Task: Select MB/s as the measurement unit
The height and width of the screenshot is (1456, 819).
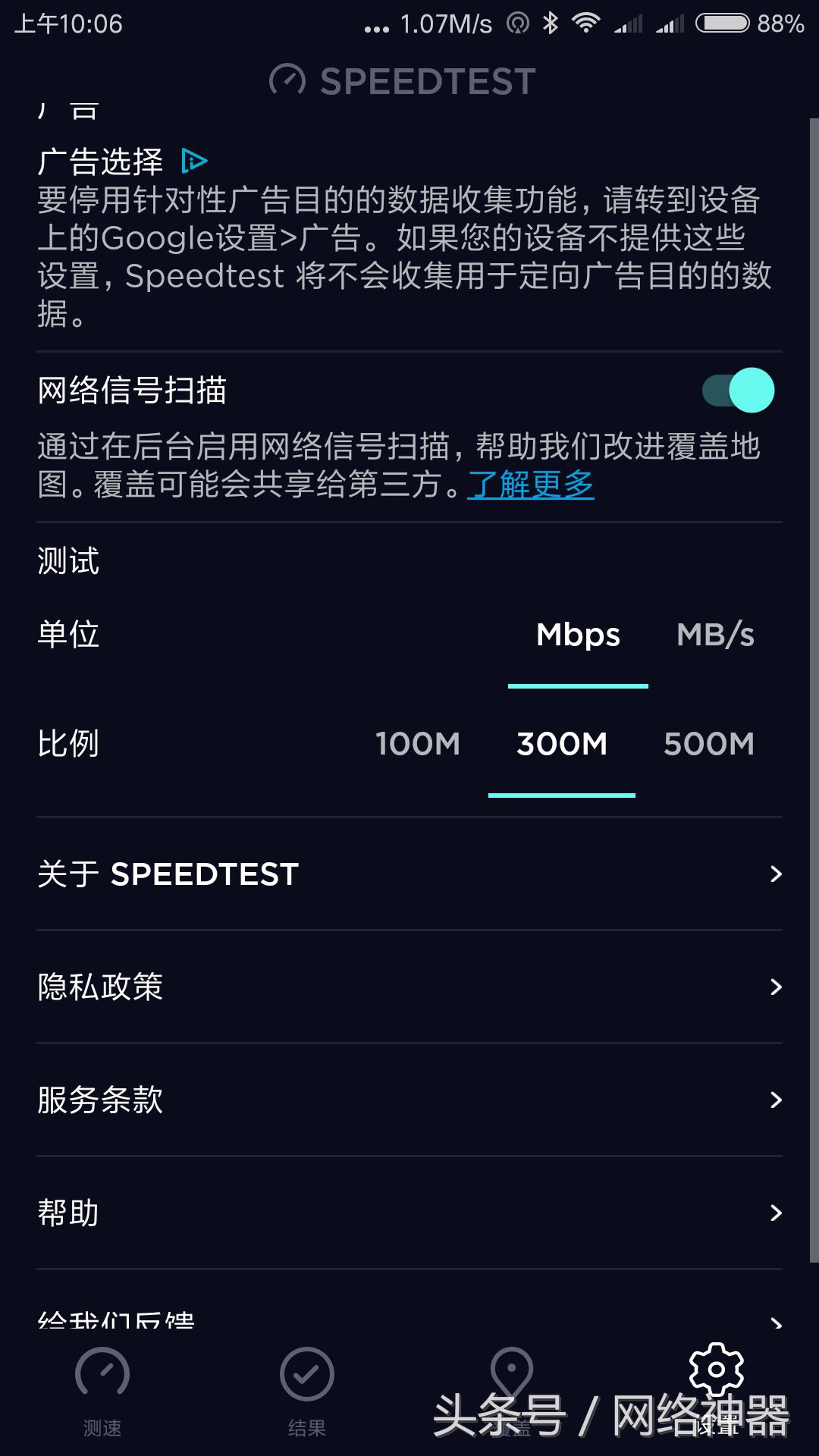Action: coord(715,635)
